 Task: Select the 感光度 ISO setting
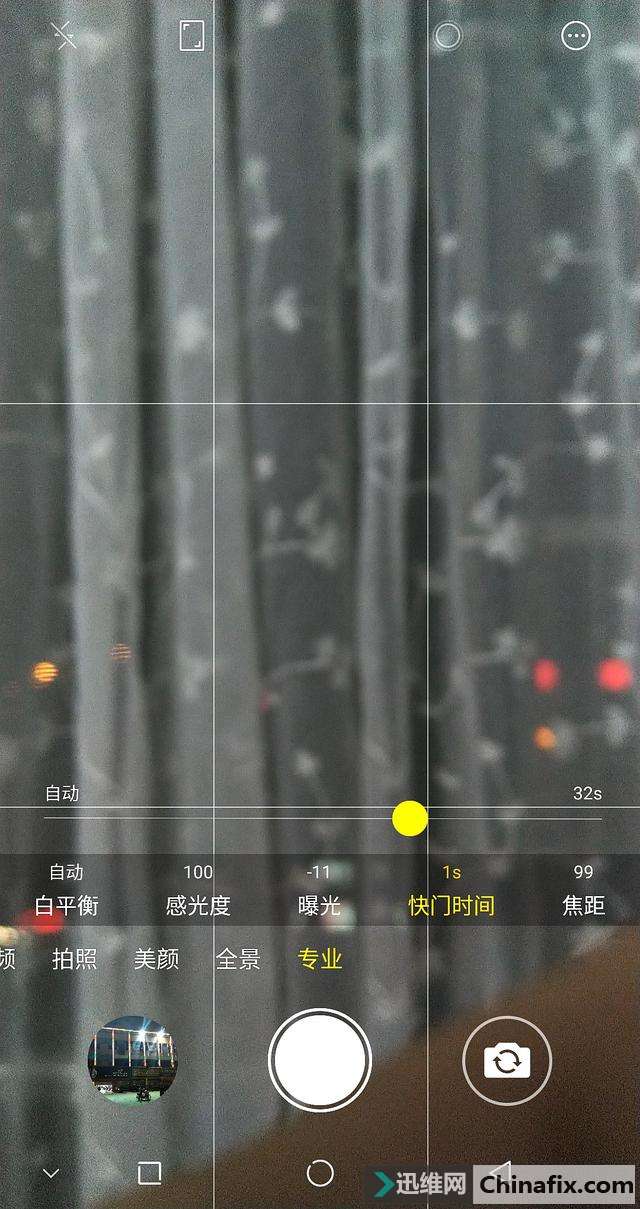[198, 905]
